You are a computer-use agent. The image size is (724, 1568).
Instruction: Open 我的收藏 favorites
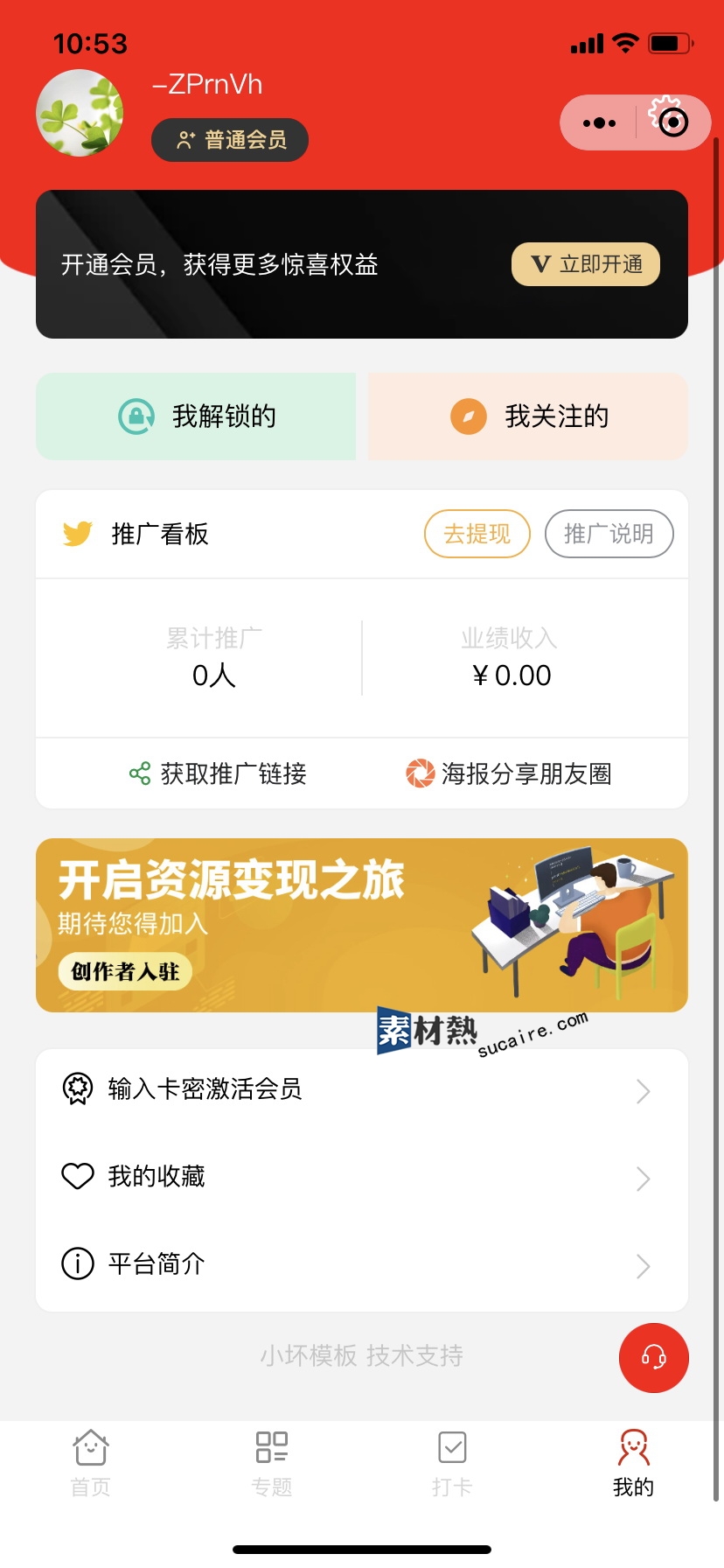click(361, 1177)
